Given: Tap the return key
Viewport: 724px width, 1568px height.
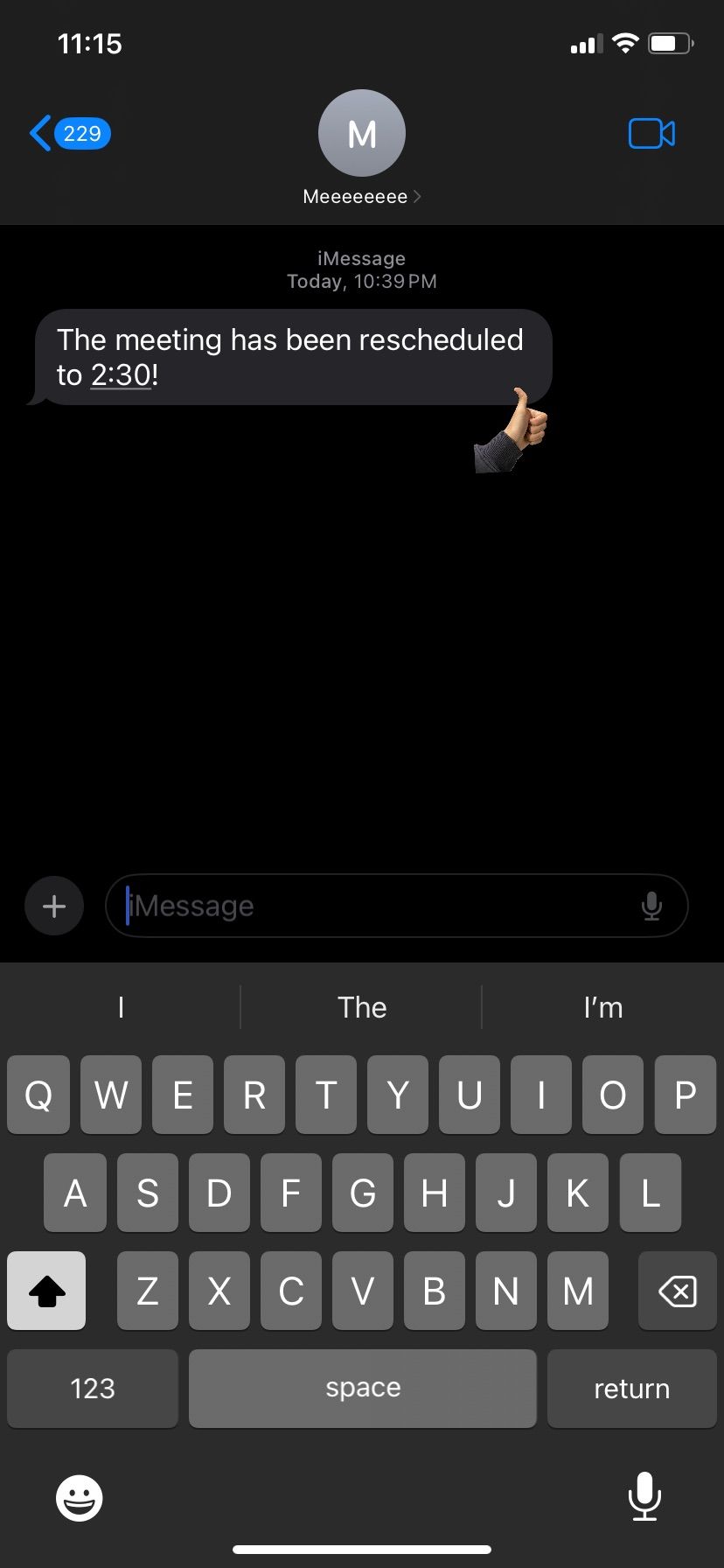Looking at the screenshot, I should (x=631, y=1389).
